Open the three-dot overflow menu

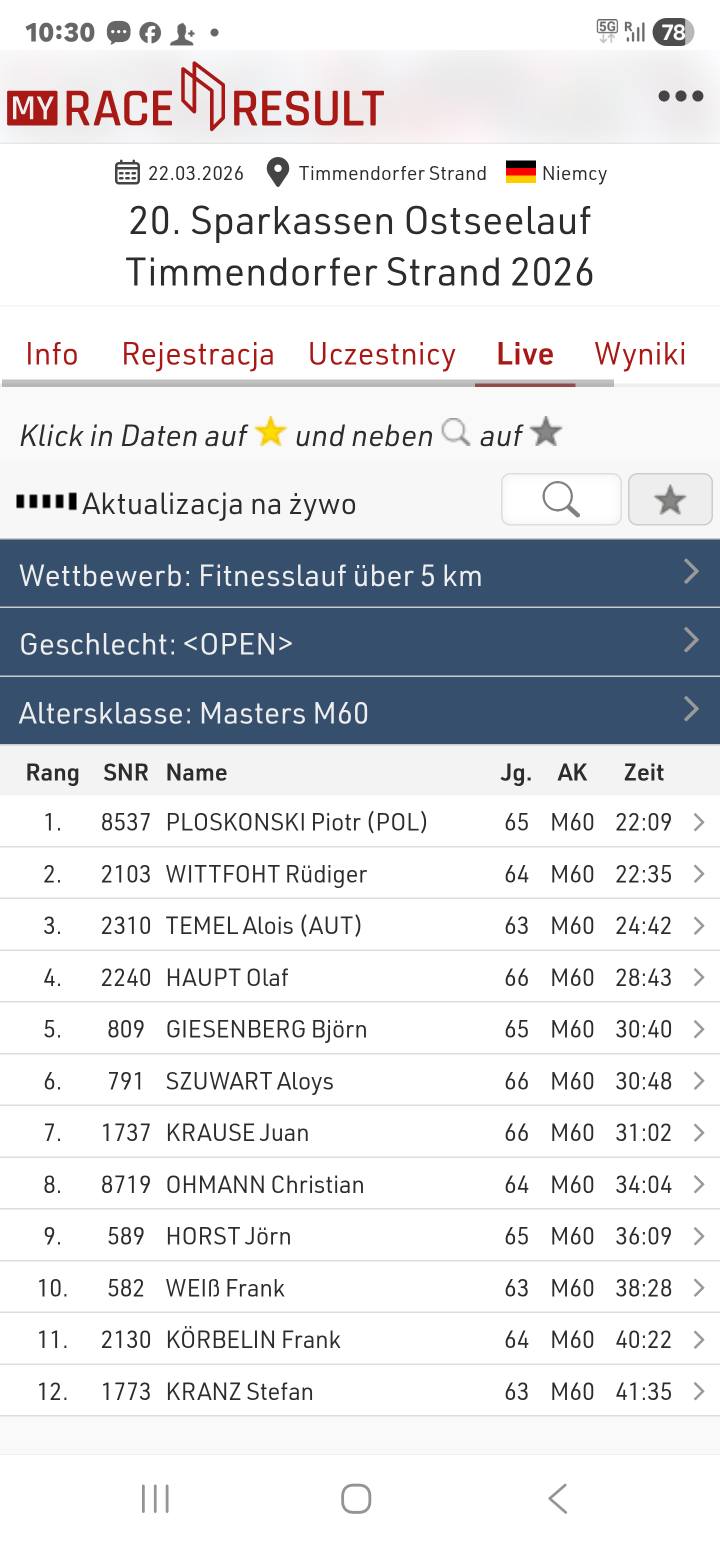point(680,97)
